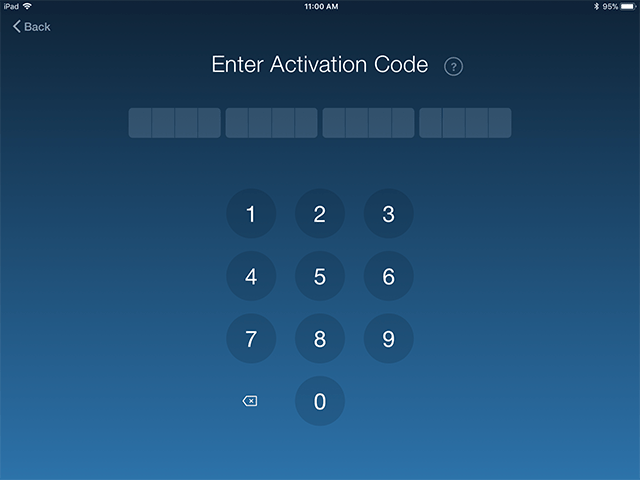Viewport: 640px width, 480px height.
Task: Delete the last entered digit
Action: click(x=250, y=401)
